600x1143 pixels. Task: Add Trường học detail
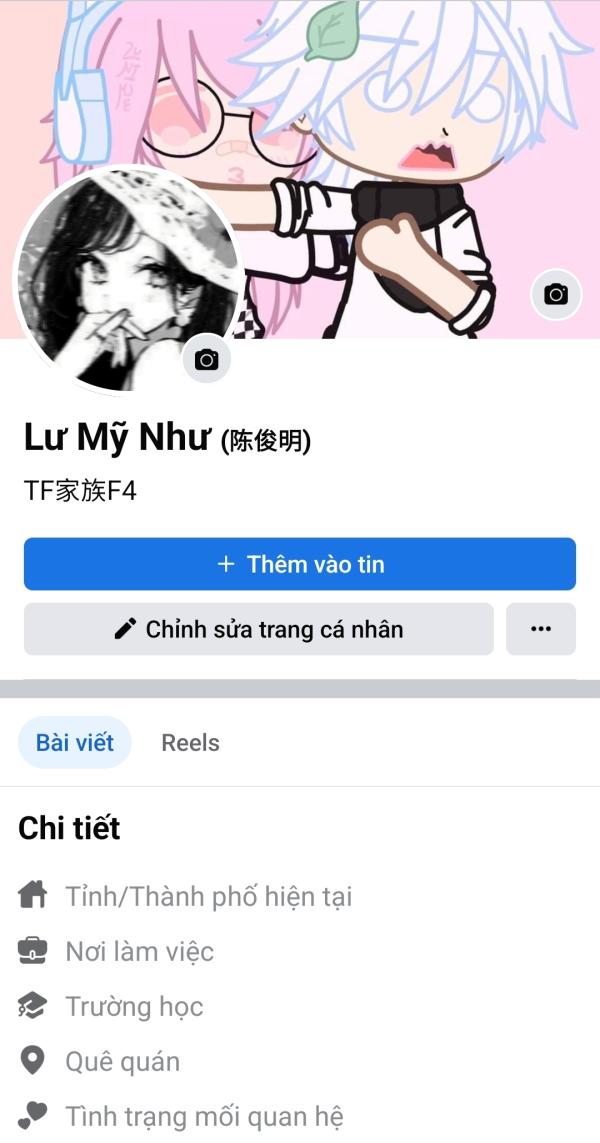point(134,1006)
